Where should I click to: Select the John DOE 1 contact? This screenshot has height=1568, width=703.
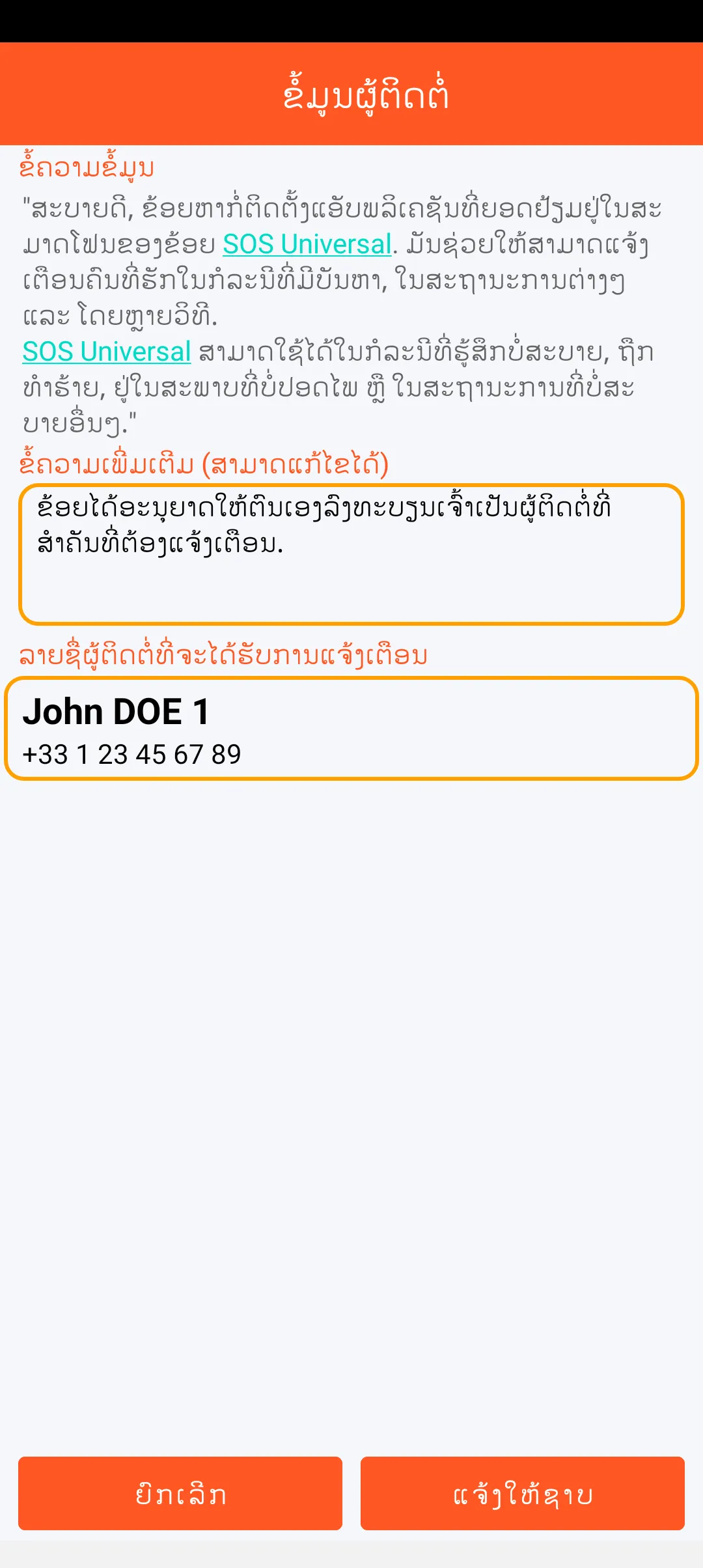(351, 729)
